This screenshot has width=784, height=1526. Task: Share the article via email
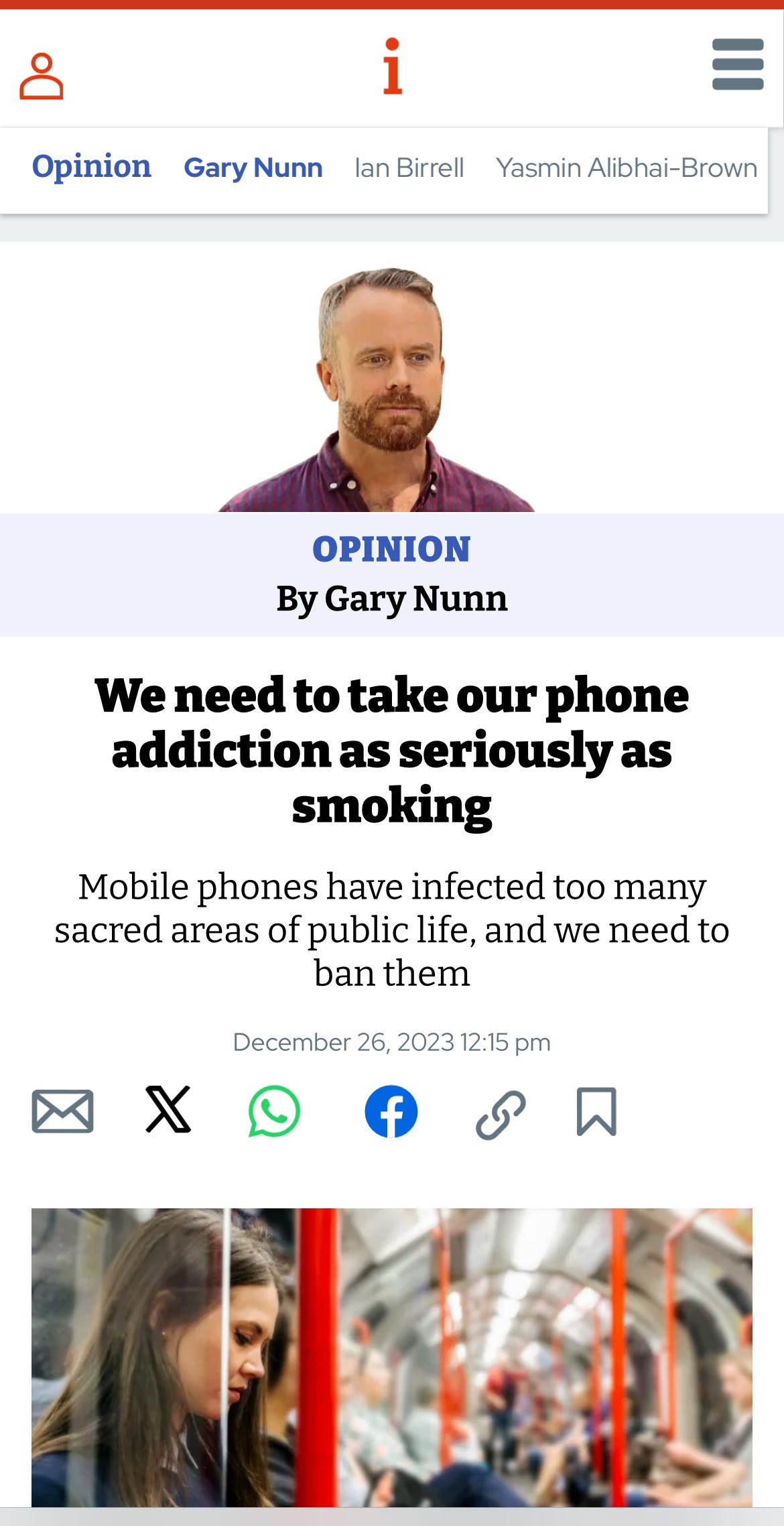click(x=62, y=1111)
